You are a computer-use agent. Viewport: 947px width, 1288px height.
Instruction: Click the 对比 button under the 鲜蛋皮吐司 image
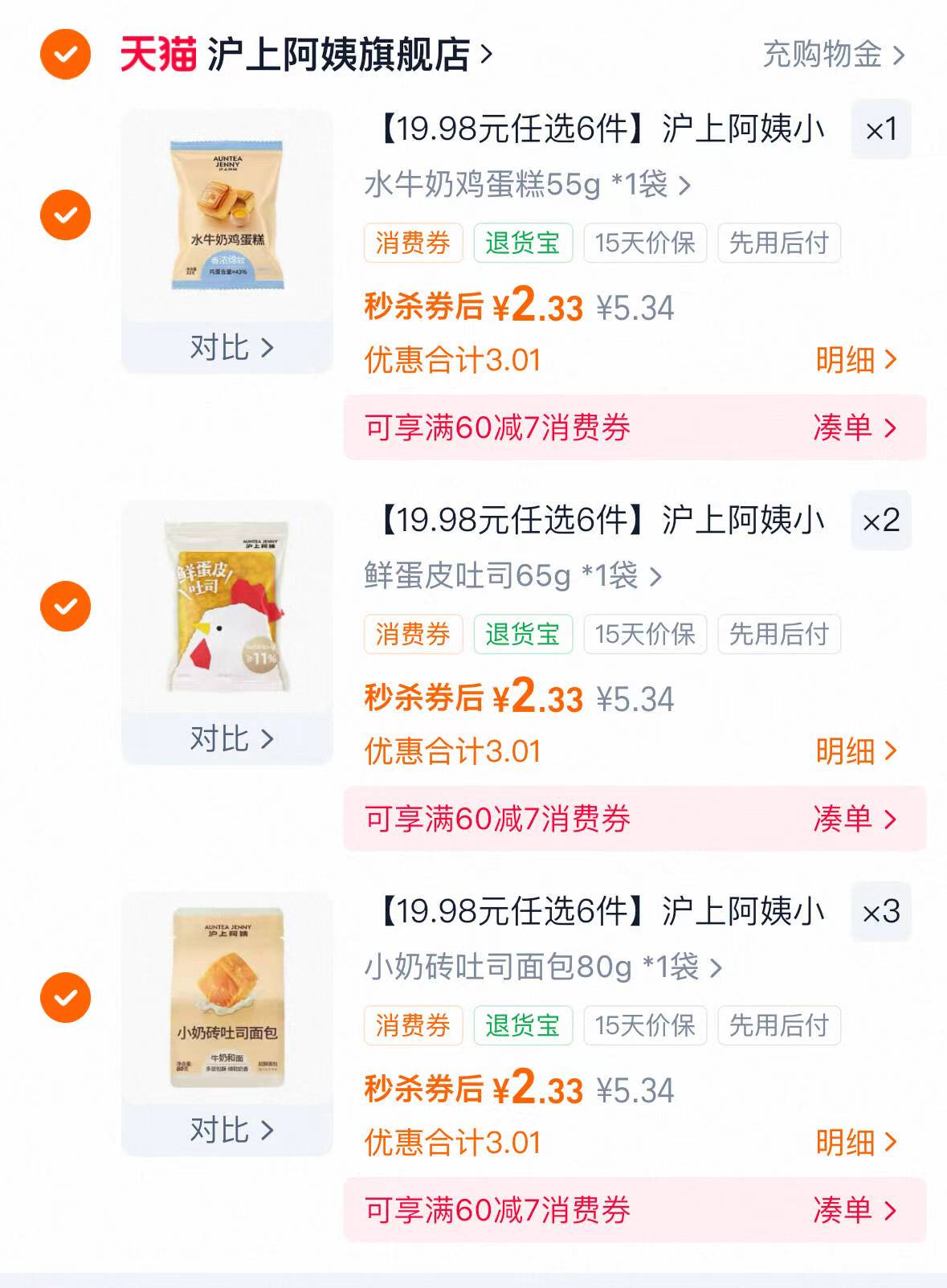227,738
